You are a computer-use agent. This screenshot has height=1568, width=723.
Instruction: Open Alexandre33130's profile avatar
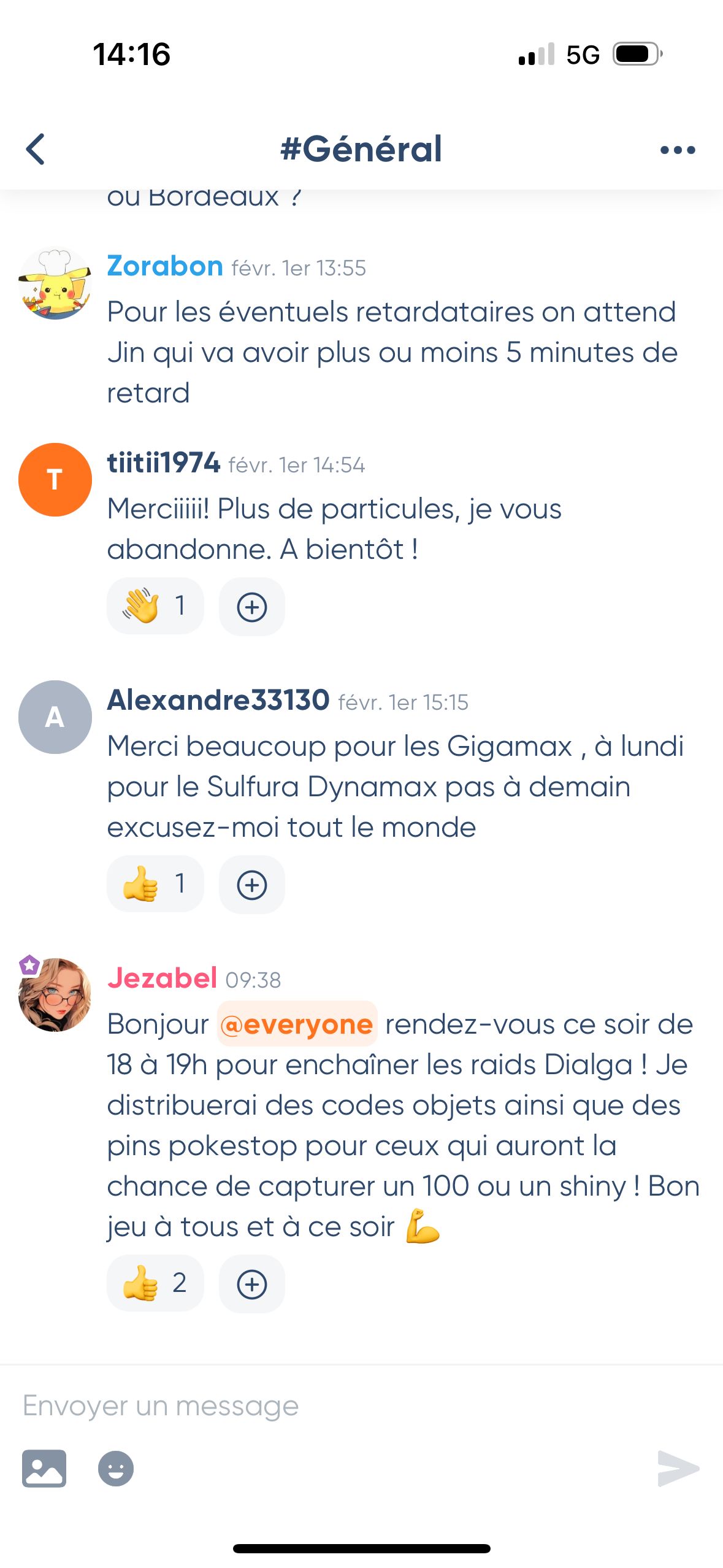pyautogui.click(x=55, y=717)
